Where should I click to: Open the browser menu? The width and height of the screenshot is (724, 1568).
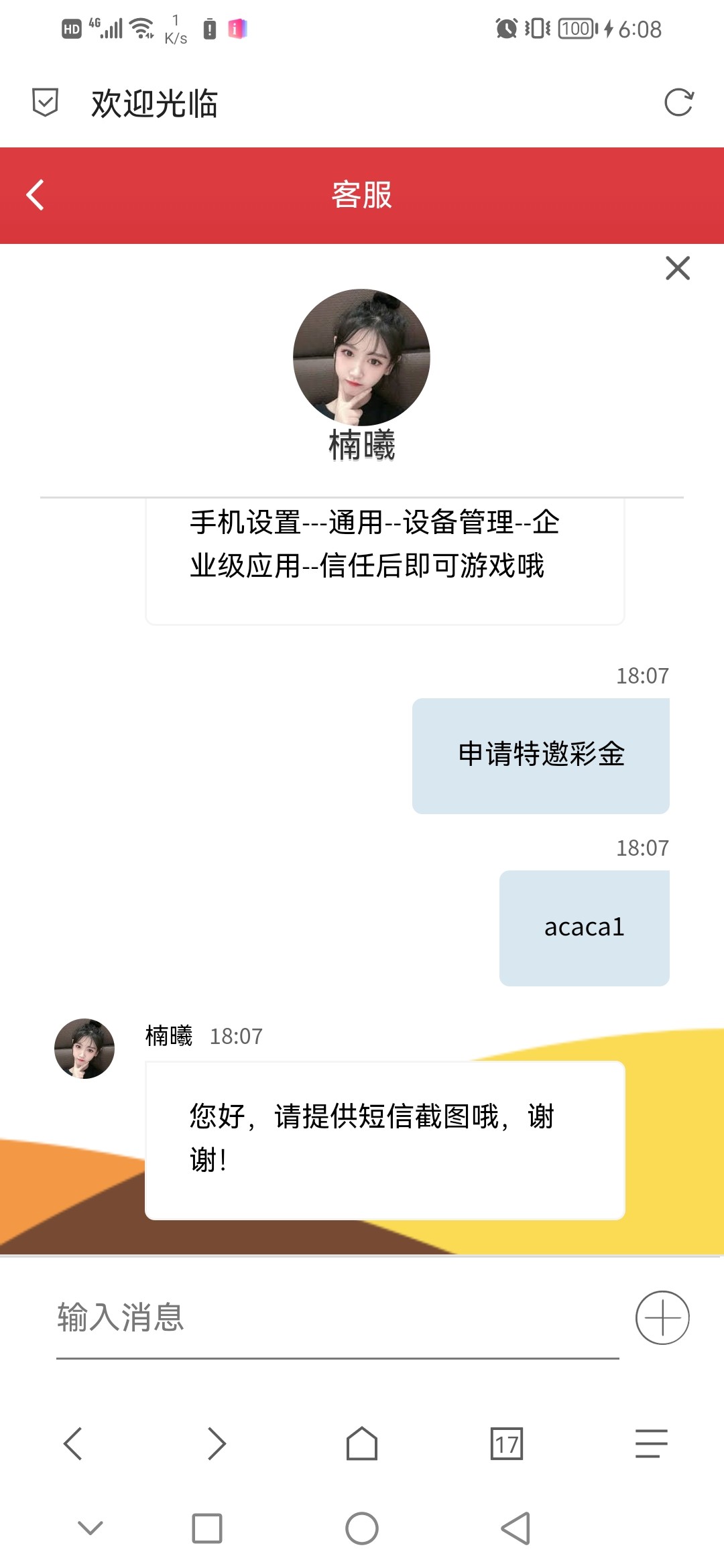pos(651,1443)
